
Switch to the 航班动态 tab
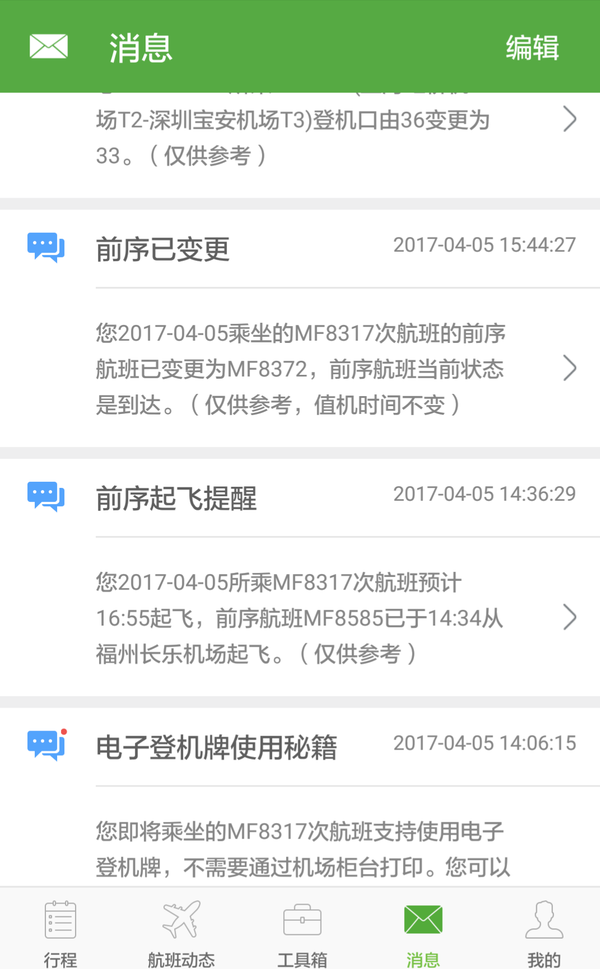tap(181, 930)
